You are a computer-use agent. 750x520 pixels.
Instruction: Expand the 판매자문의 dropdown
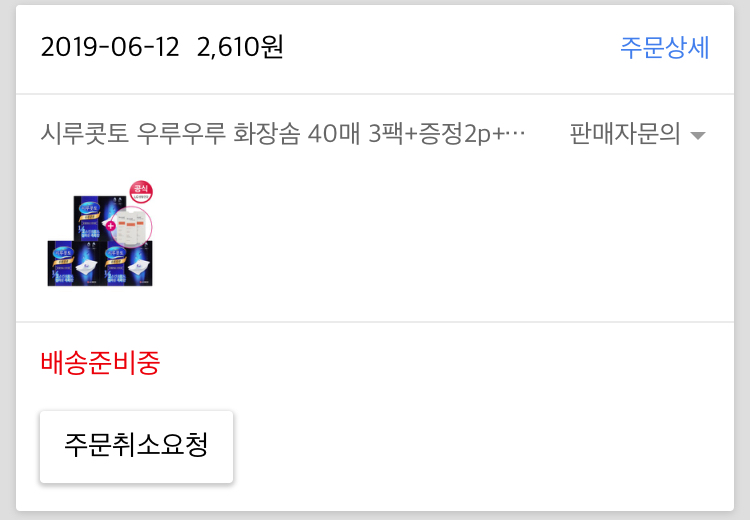click(x=637, y=133)
